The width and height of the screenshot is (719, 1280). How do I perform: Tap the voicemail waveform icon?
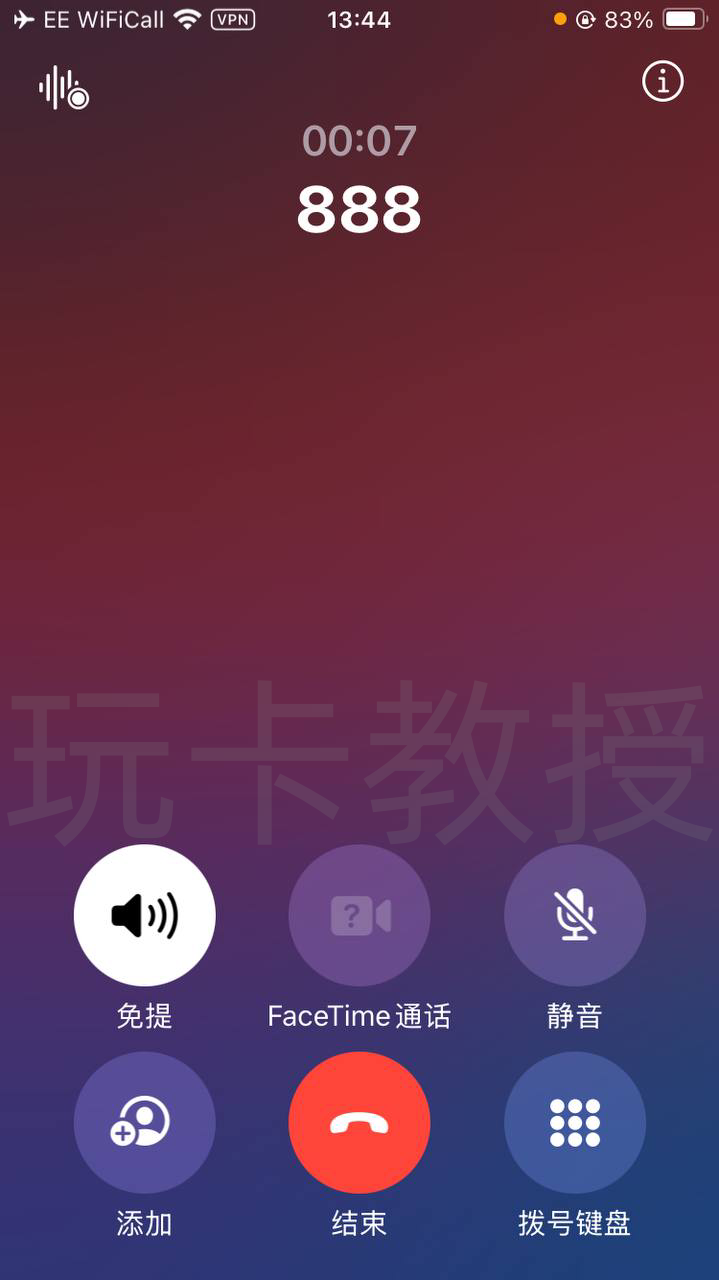pos(63,89)
